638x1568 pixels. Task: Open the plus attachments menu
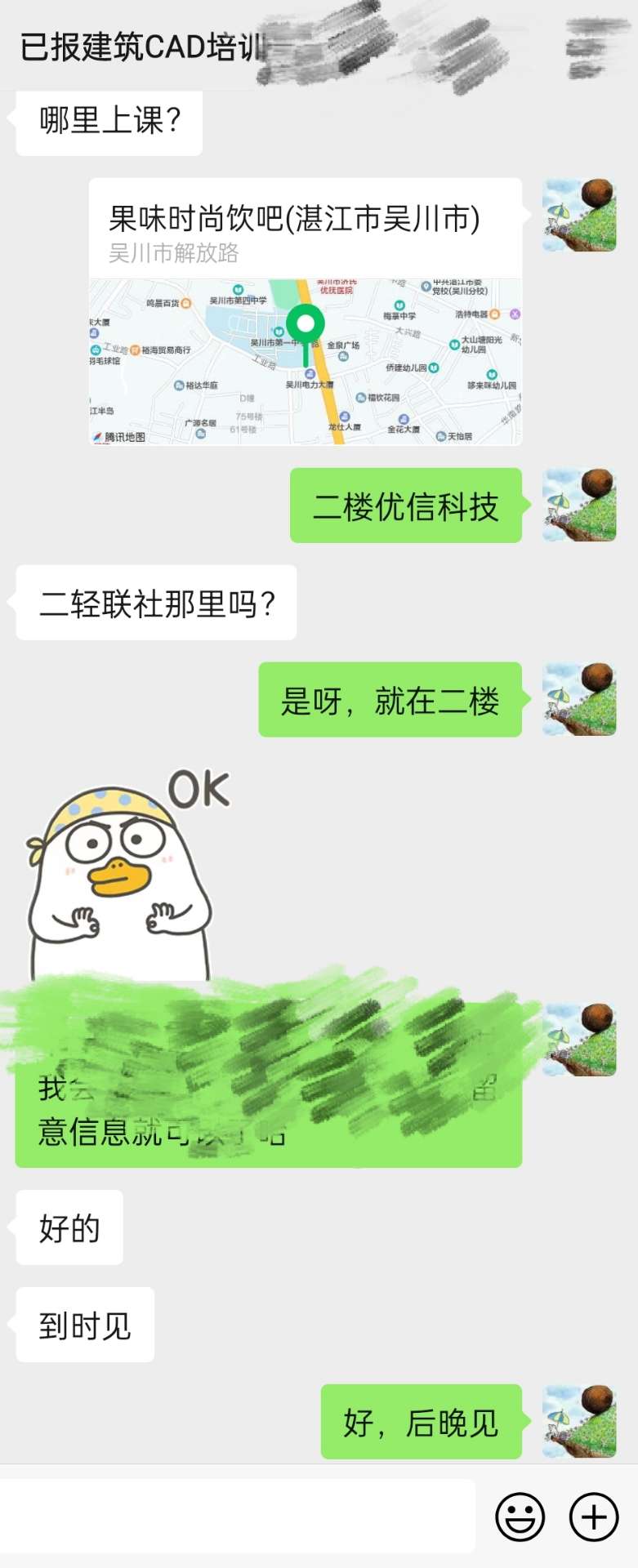[594, 1517]
